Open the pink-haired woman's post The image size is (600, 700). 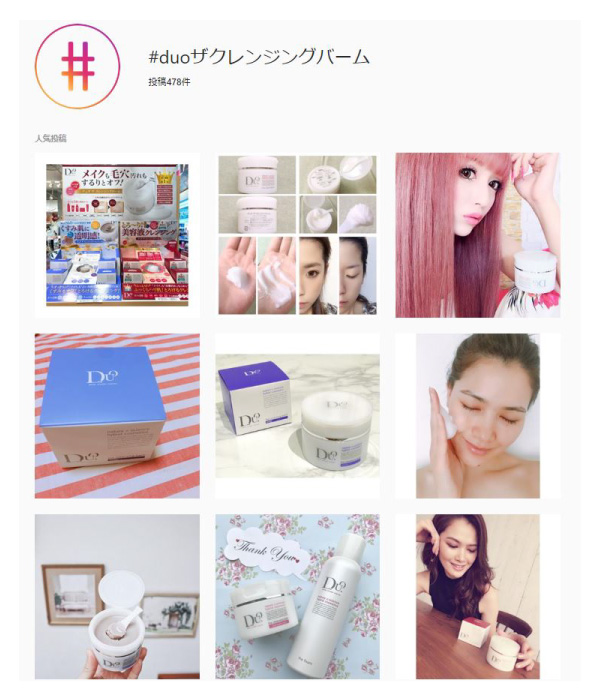477,235
